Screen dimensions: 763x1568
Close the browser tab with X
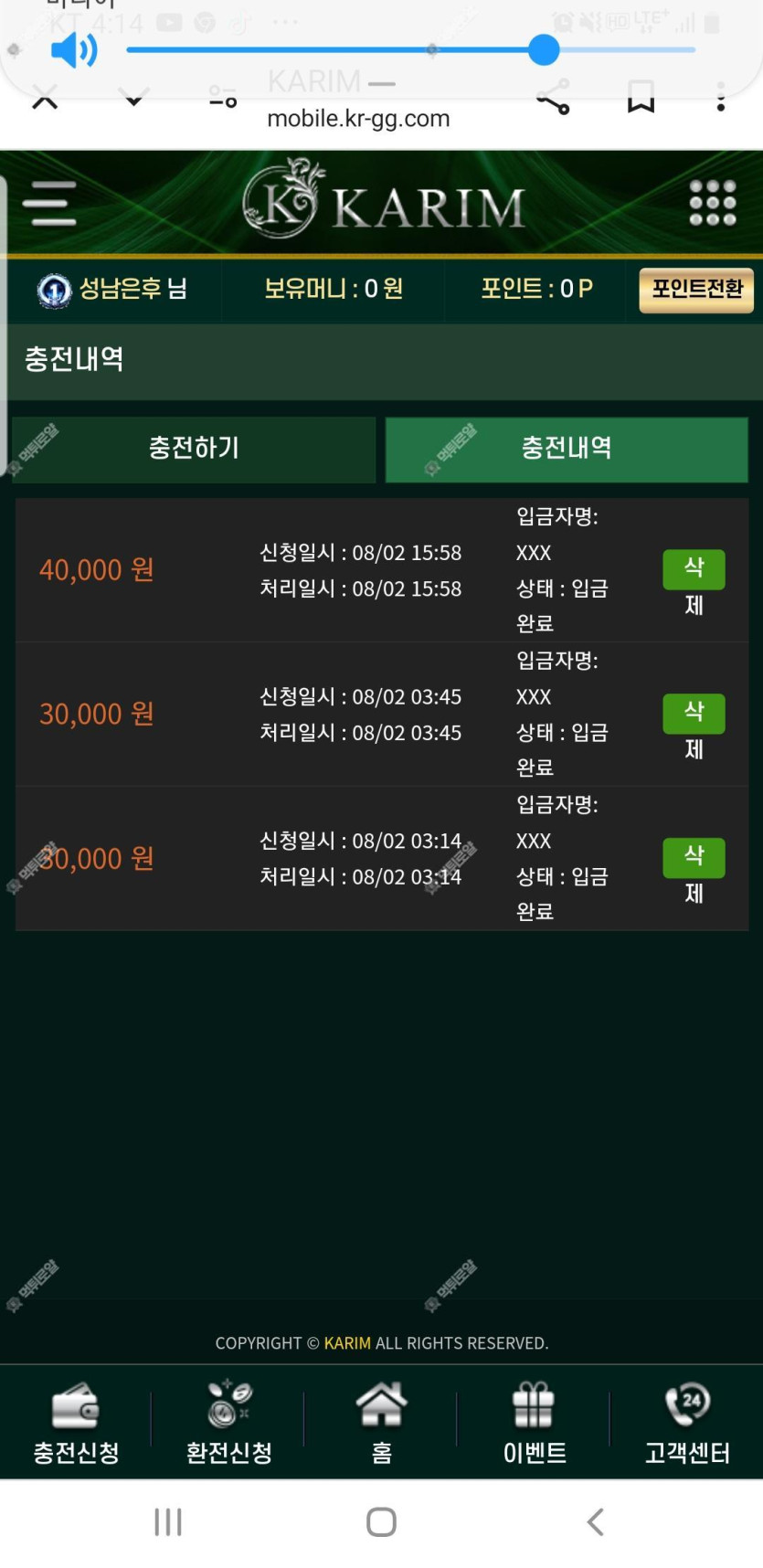(44, 98)
